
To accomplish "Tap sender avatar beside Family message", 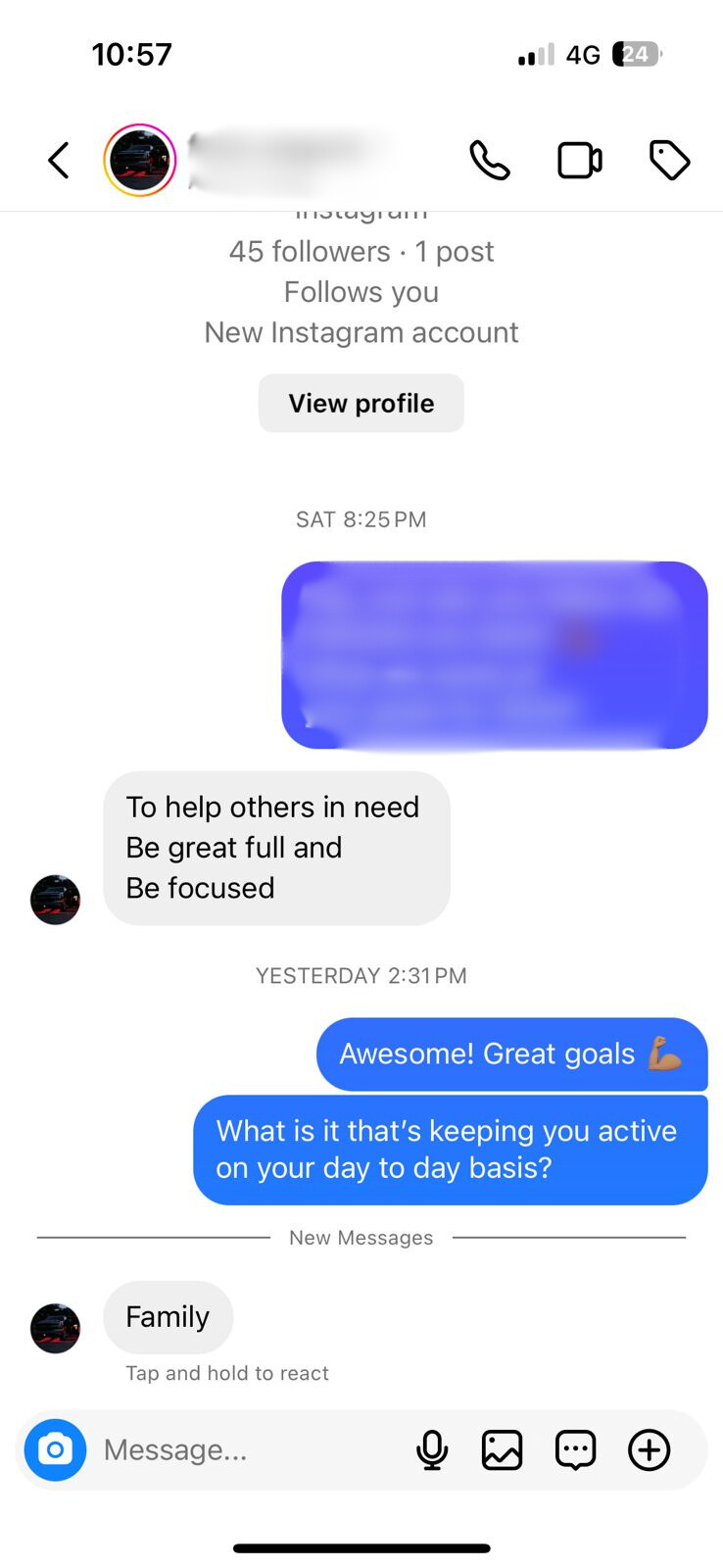I will [x=56, y=1328].
